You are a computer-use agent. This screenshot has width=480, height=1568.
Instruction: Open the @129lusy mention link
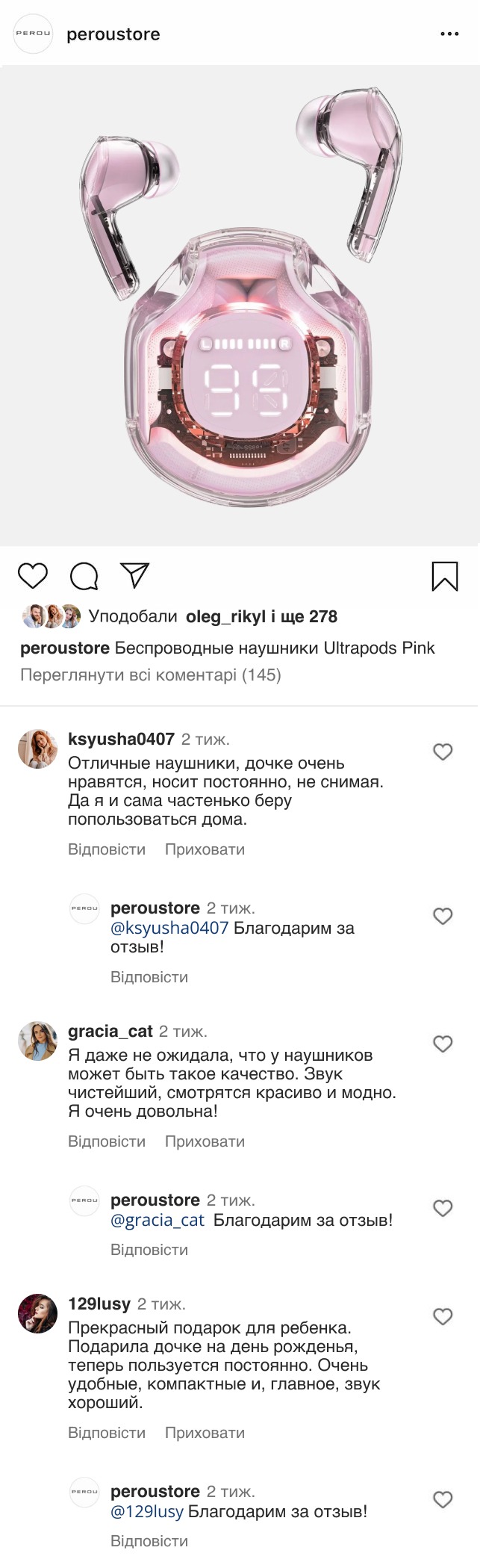[147, 1512]
